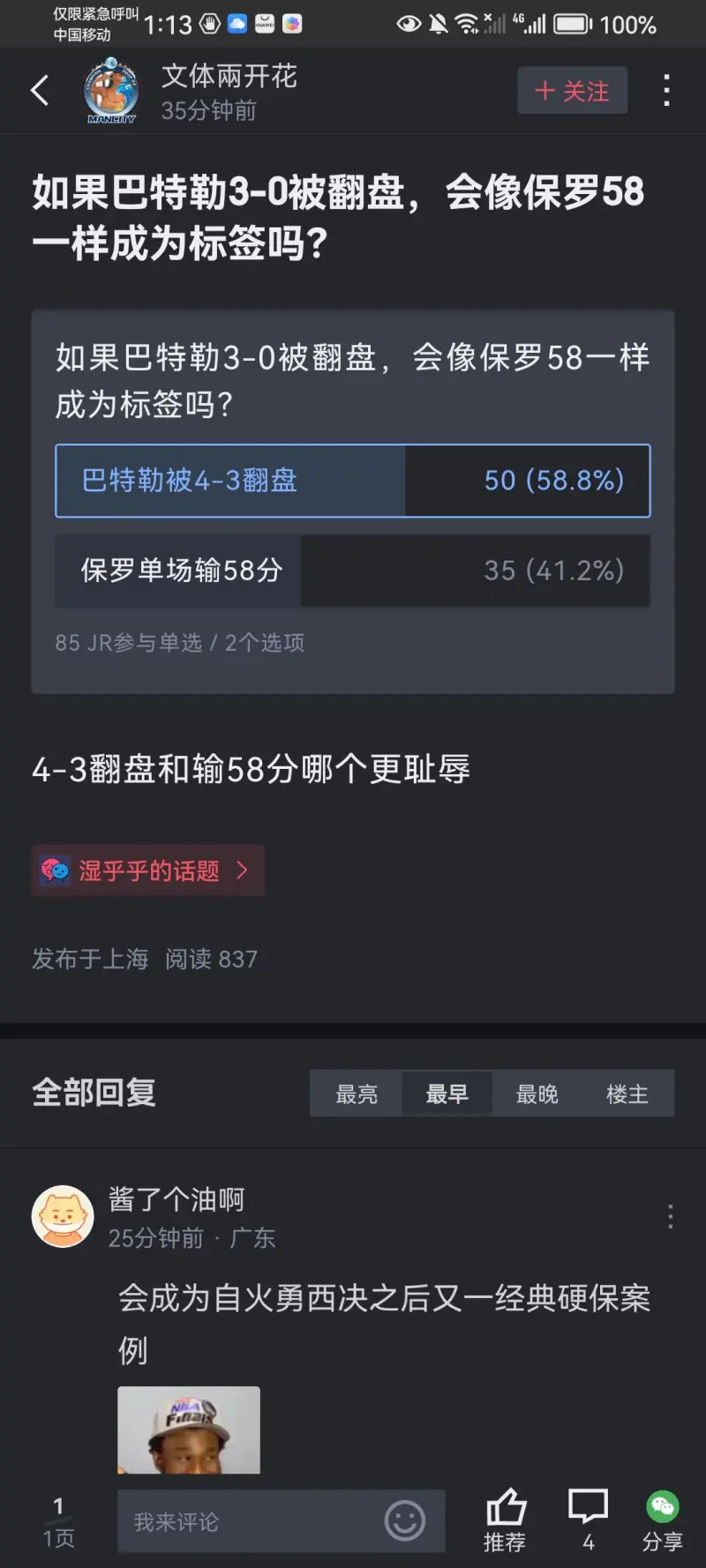Screen dimensions: 706x1568
Task: Open the post's overflow menu at top
Action: [666, 90]
